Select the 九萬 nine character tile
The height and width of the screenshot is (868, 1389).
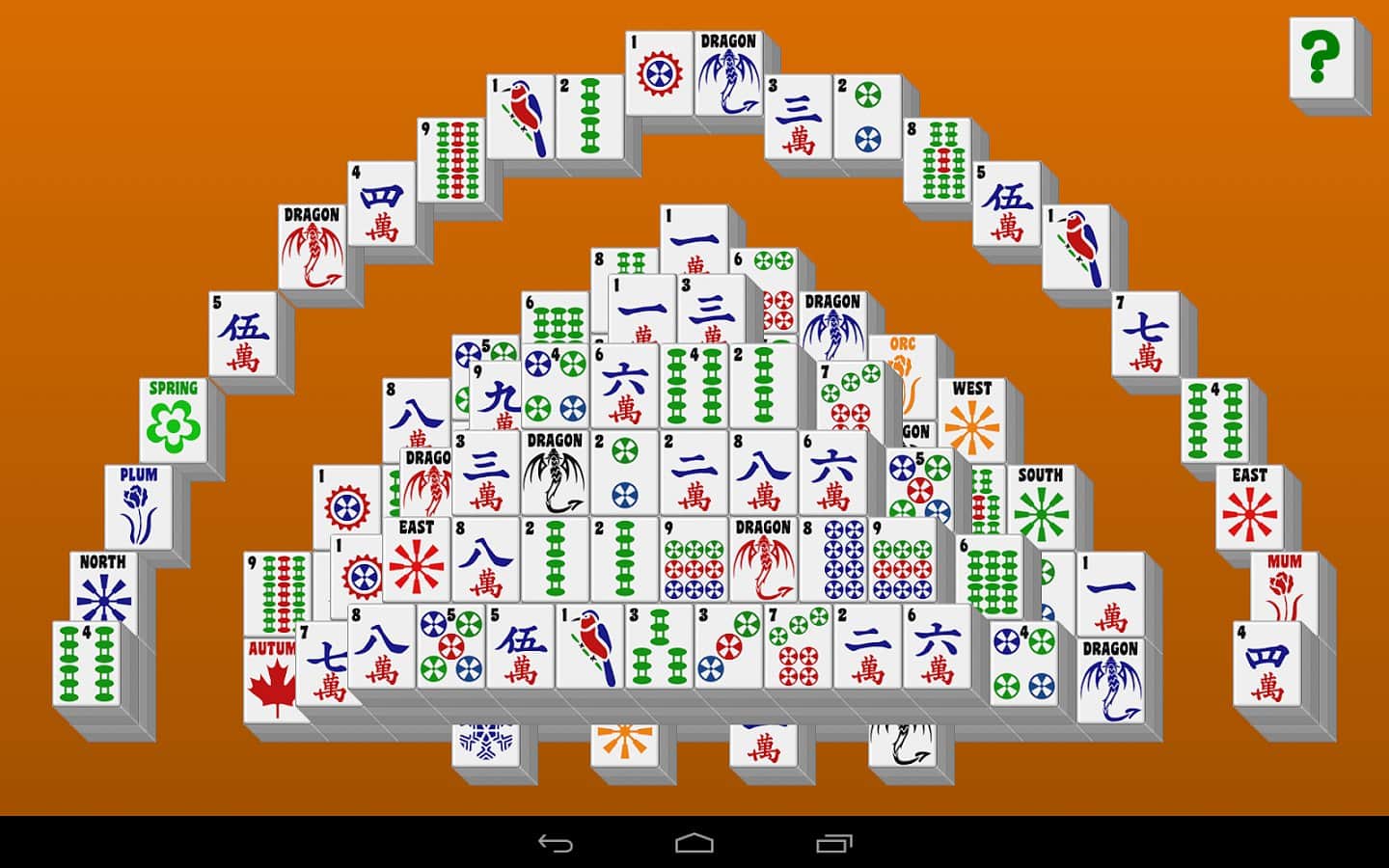(499, 397)
